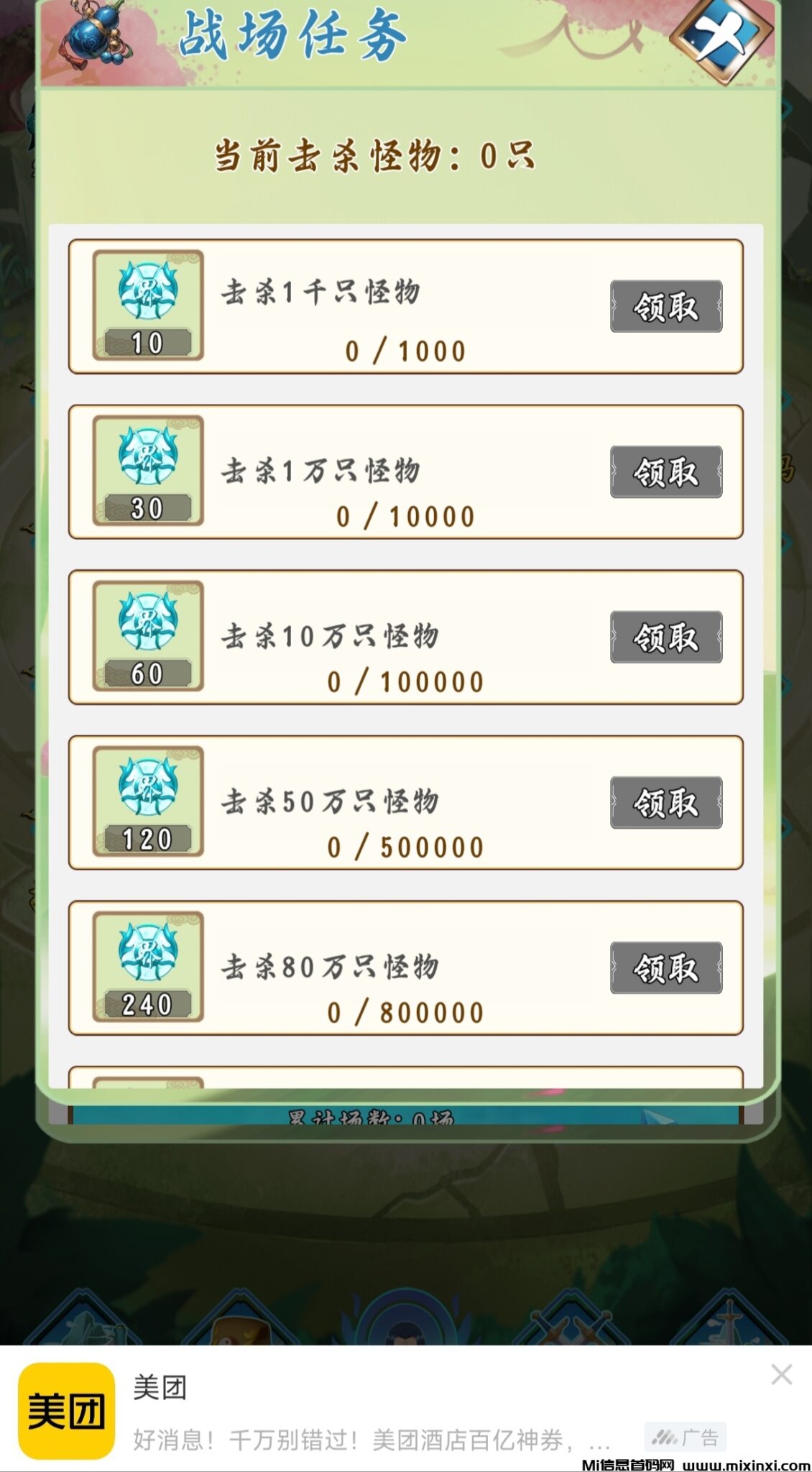Claim reward for 击杀1万只怪物
The image size is (812, 1472).
[x=665, y=472]
